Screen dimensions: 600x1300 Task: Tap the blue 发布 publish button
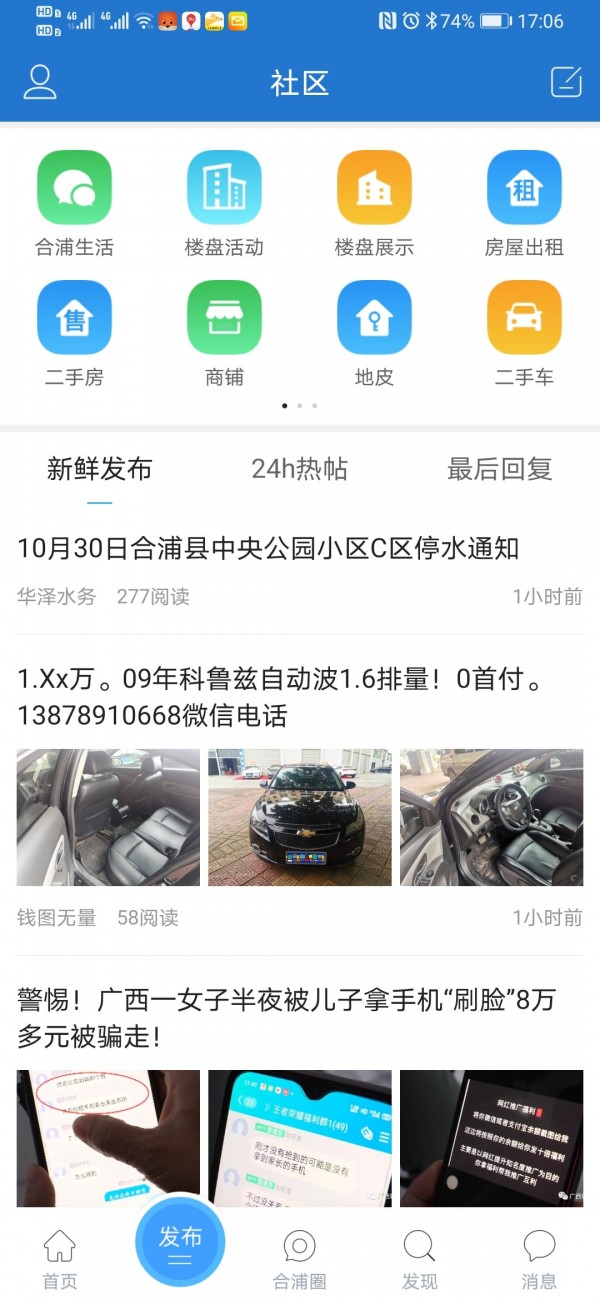pos(180,1242)
